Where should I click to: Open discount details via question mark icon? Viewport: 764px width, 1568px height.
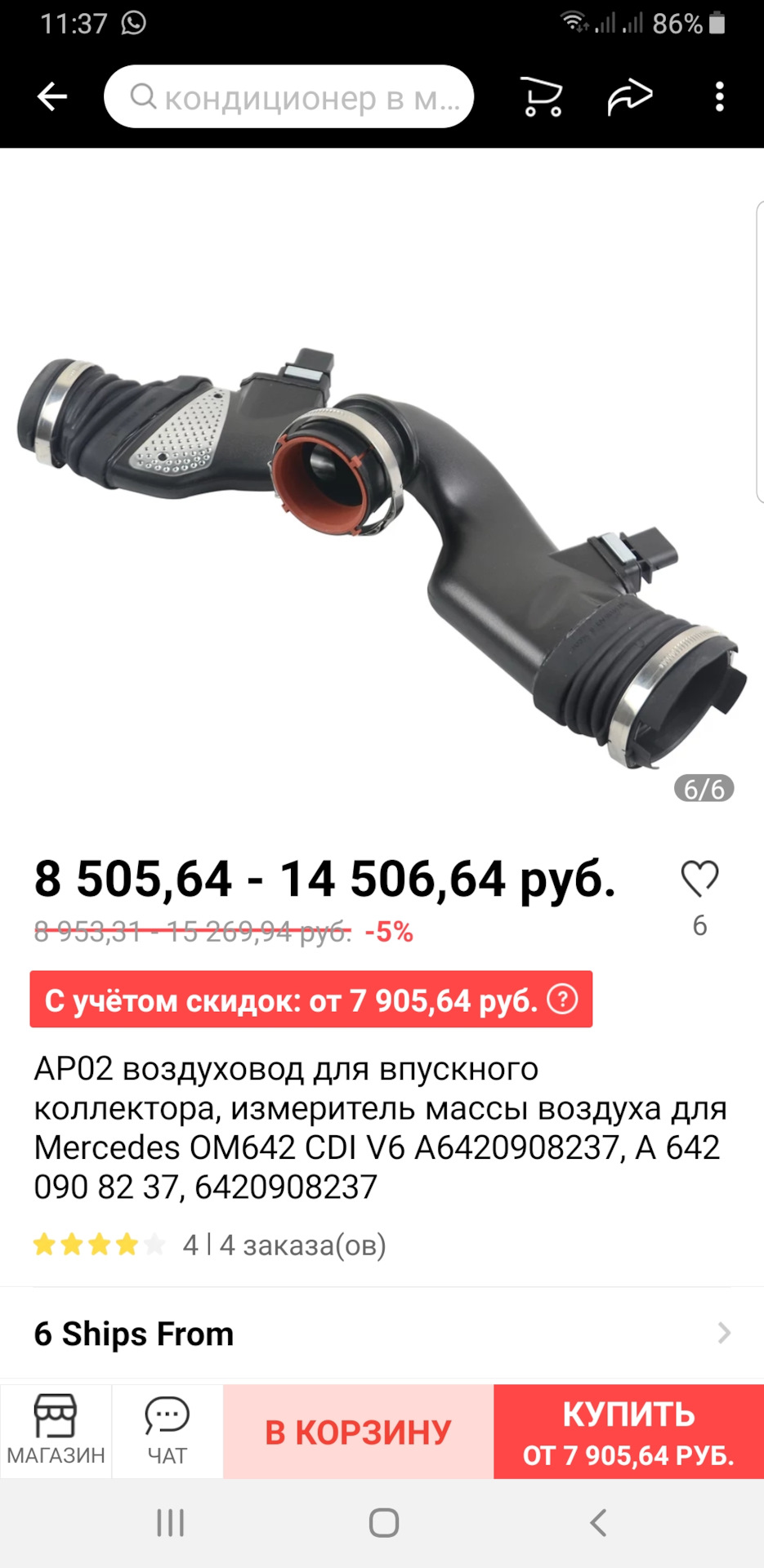click(565, 1000)
